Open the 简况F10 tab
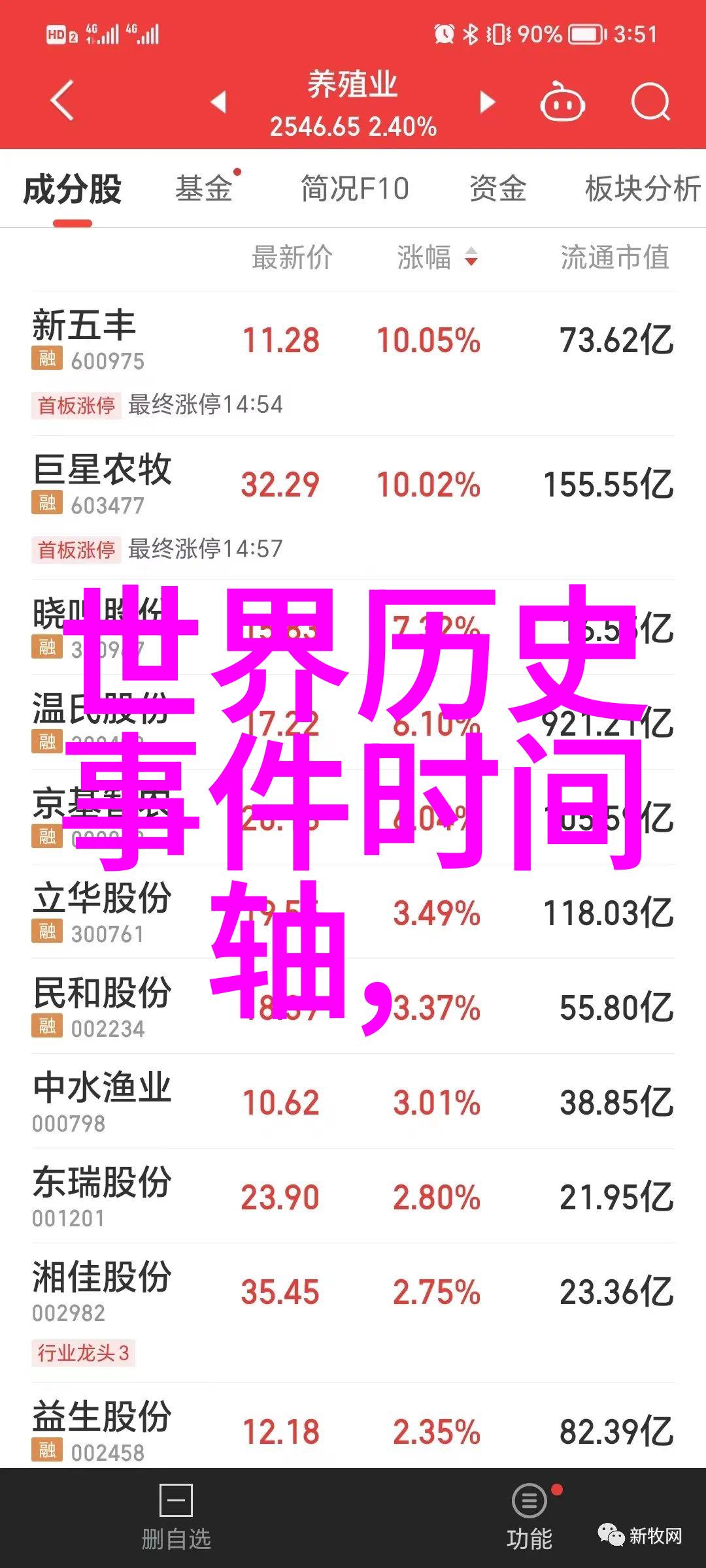The height and width of the screenshot is (1568, 706). [x=355, y=189]
